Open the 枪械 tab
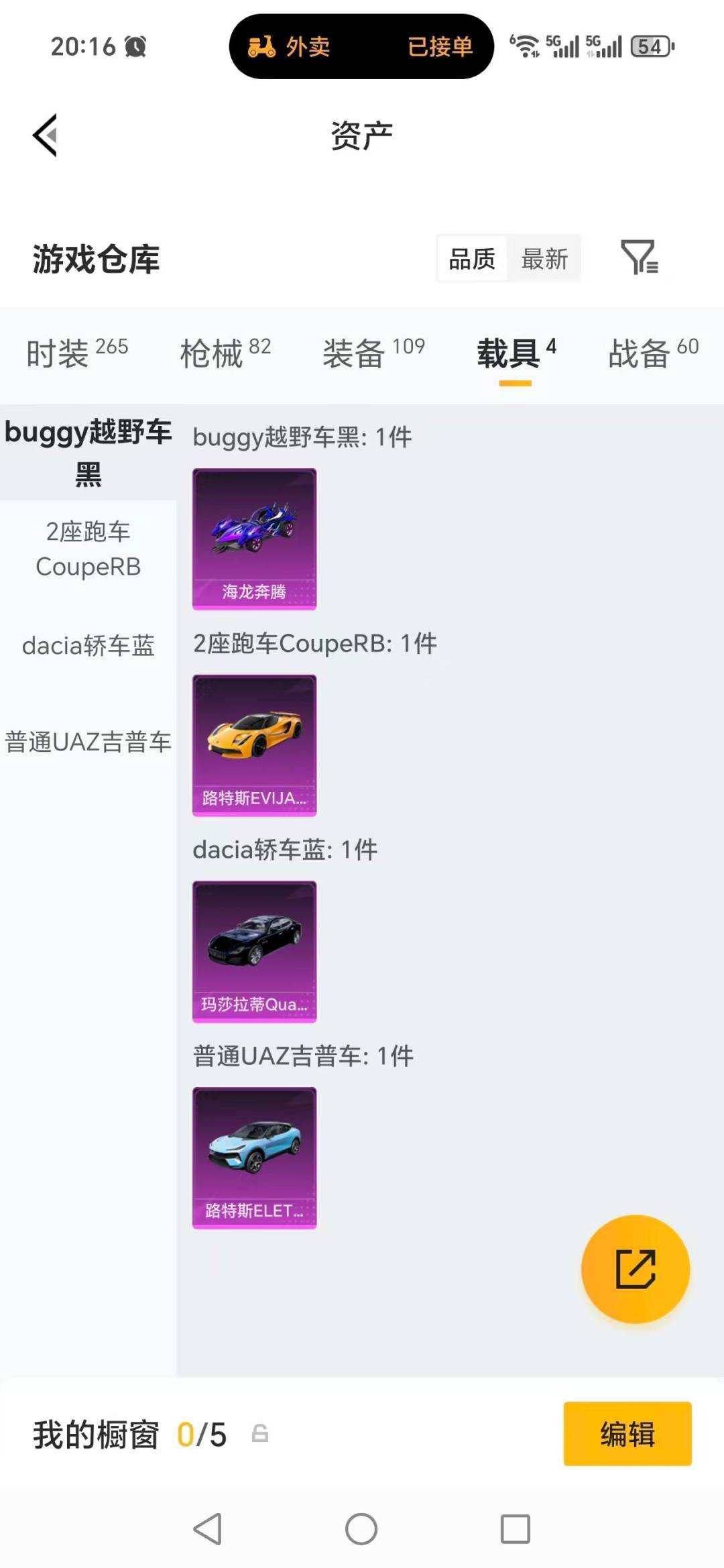Screen dimensions: 724x1568 211,353
